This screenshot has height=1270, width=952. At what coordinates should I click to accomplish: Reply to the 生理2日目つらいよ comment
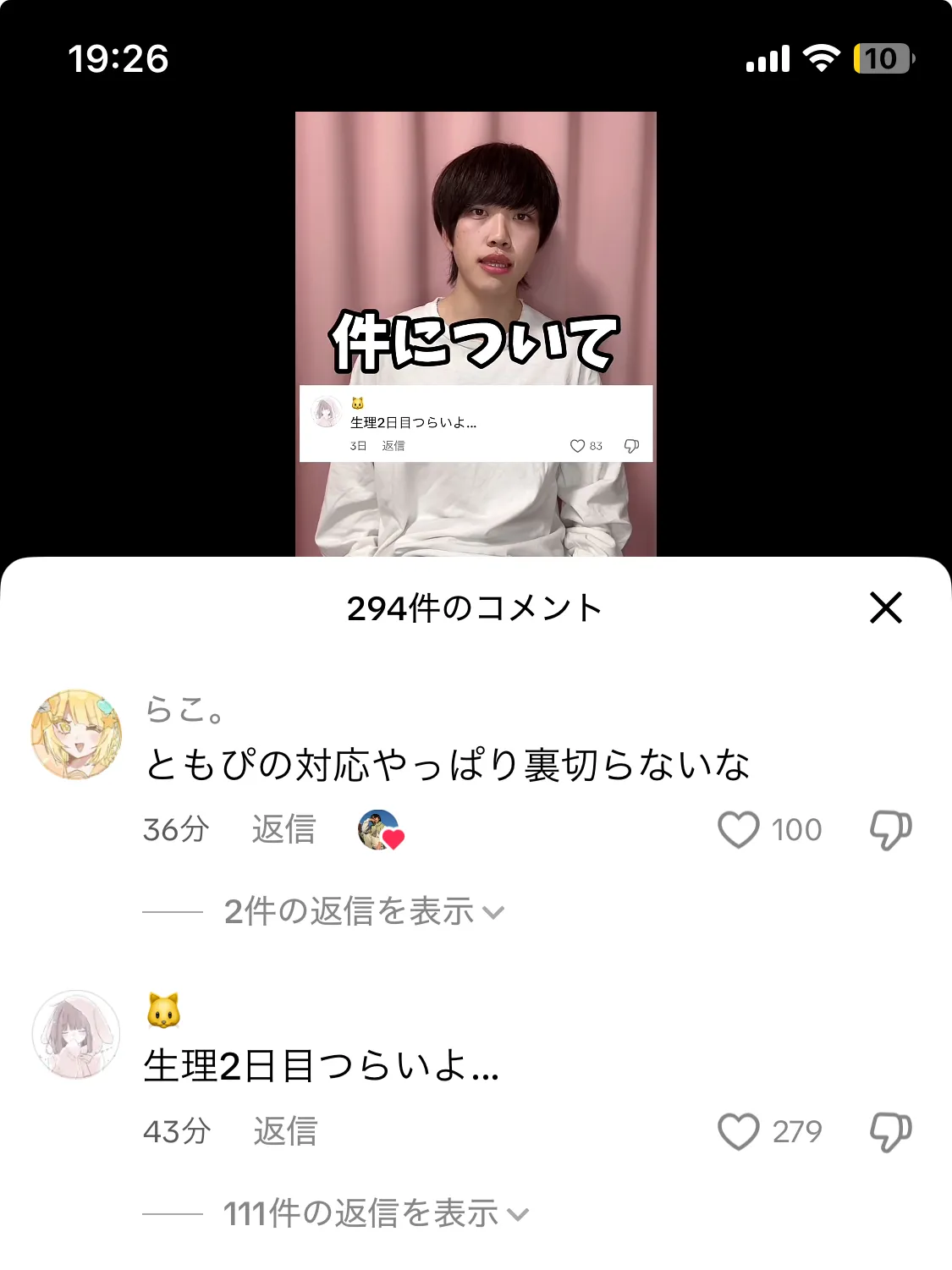(x=285, y=1131)
